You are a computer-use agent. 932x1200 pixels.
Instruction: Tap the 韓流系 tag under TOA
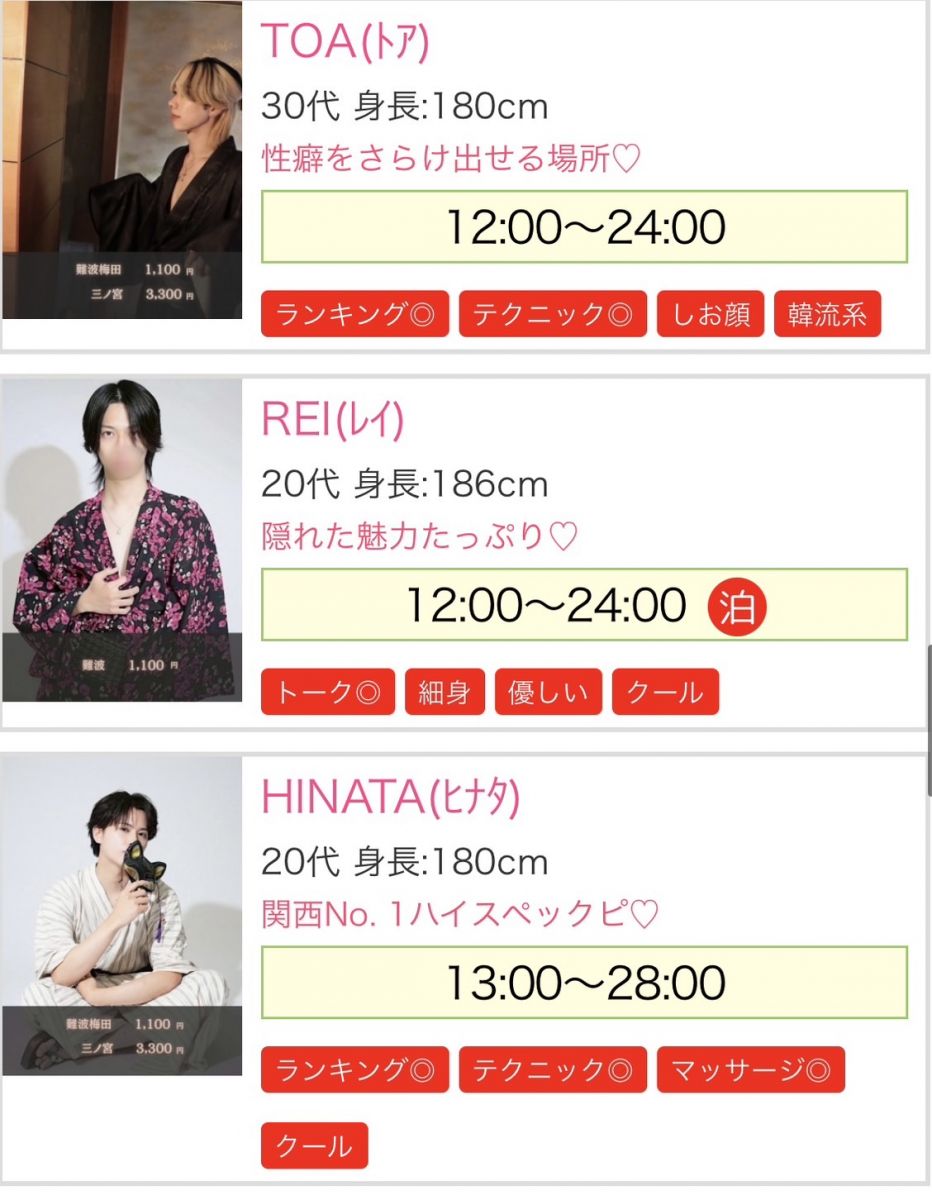(827, 315)
